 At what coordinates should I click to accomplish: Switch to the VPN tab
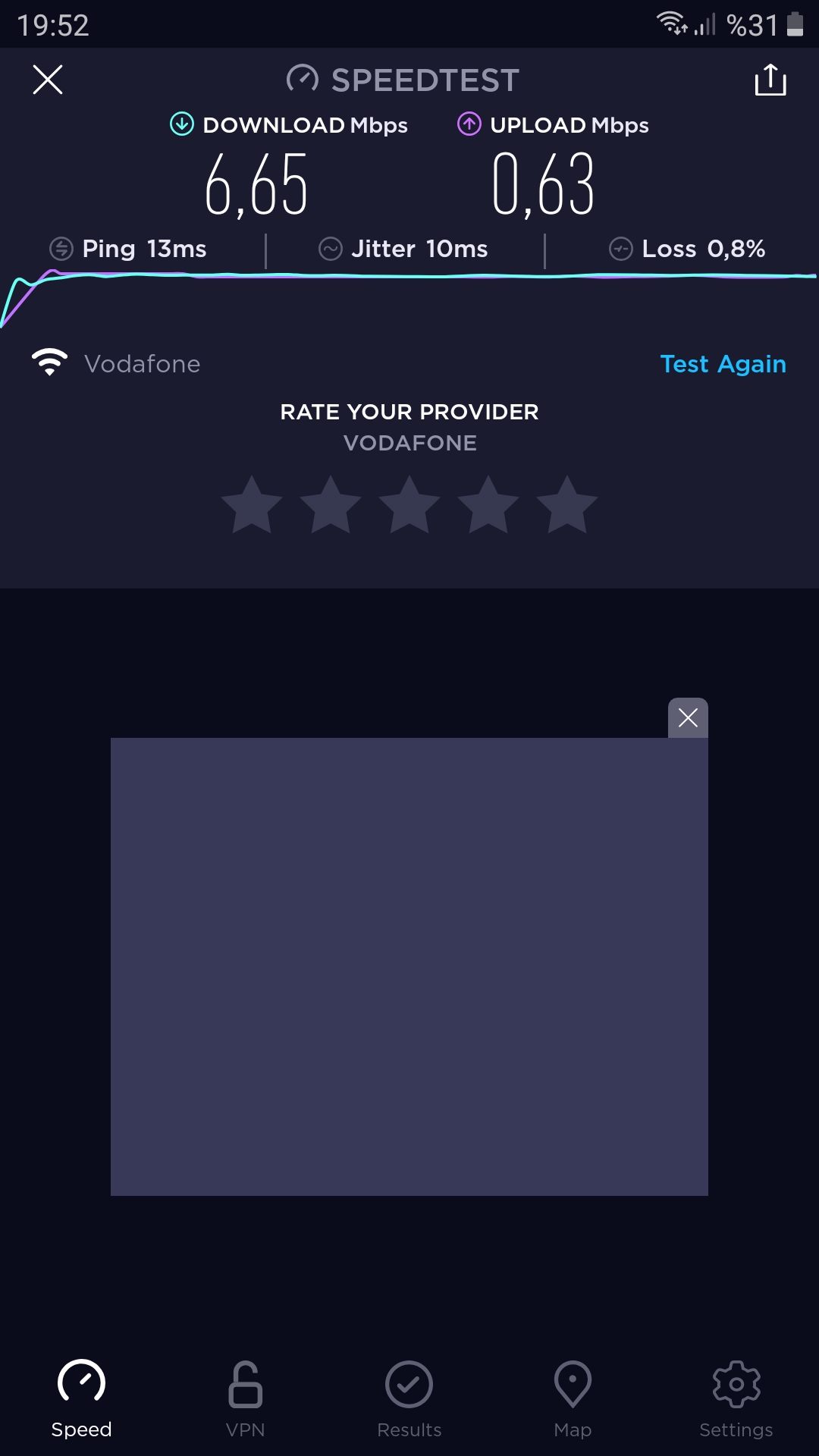pos(245,1399)
